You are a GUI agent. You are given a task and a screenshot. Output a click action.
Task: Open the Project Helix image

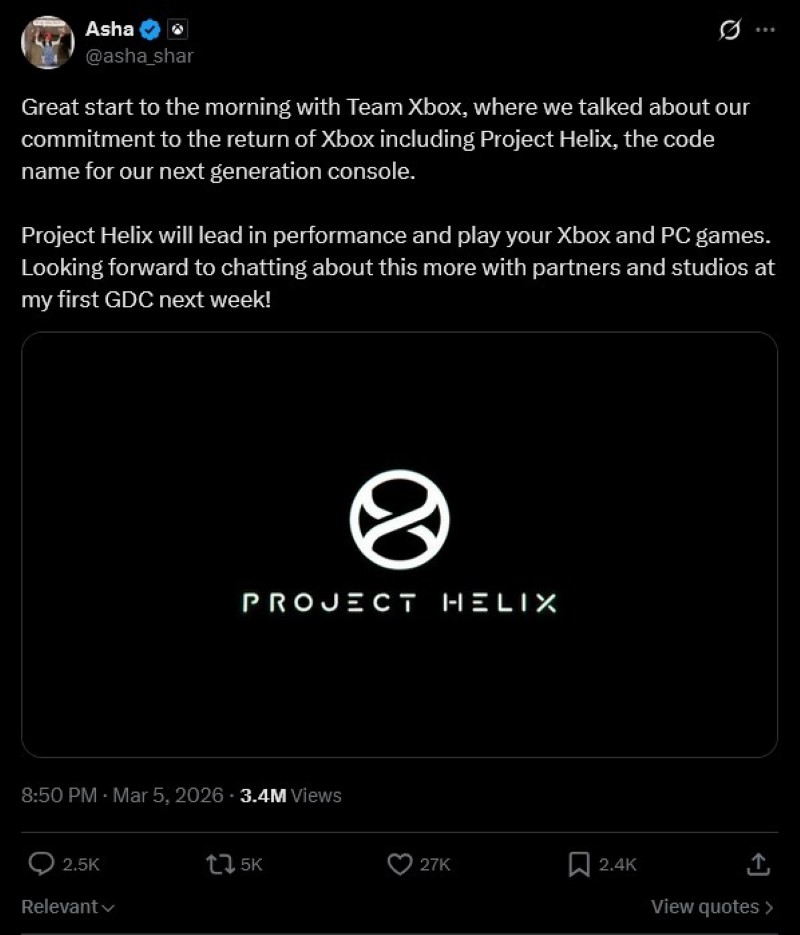click(x=399, y=544)
